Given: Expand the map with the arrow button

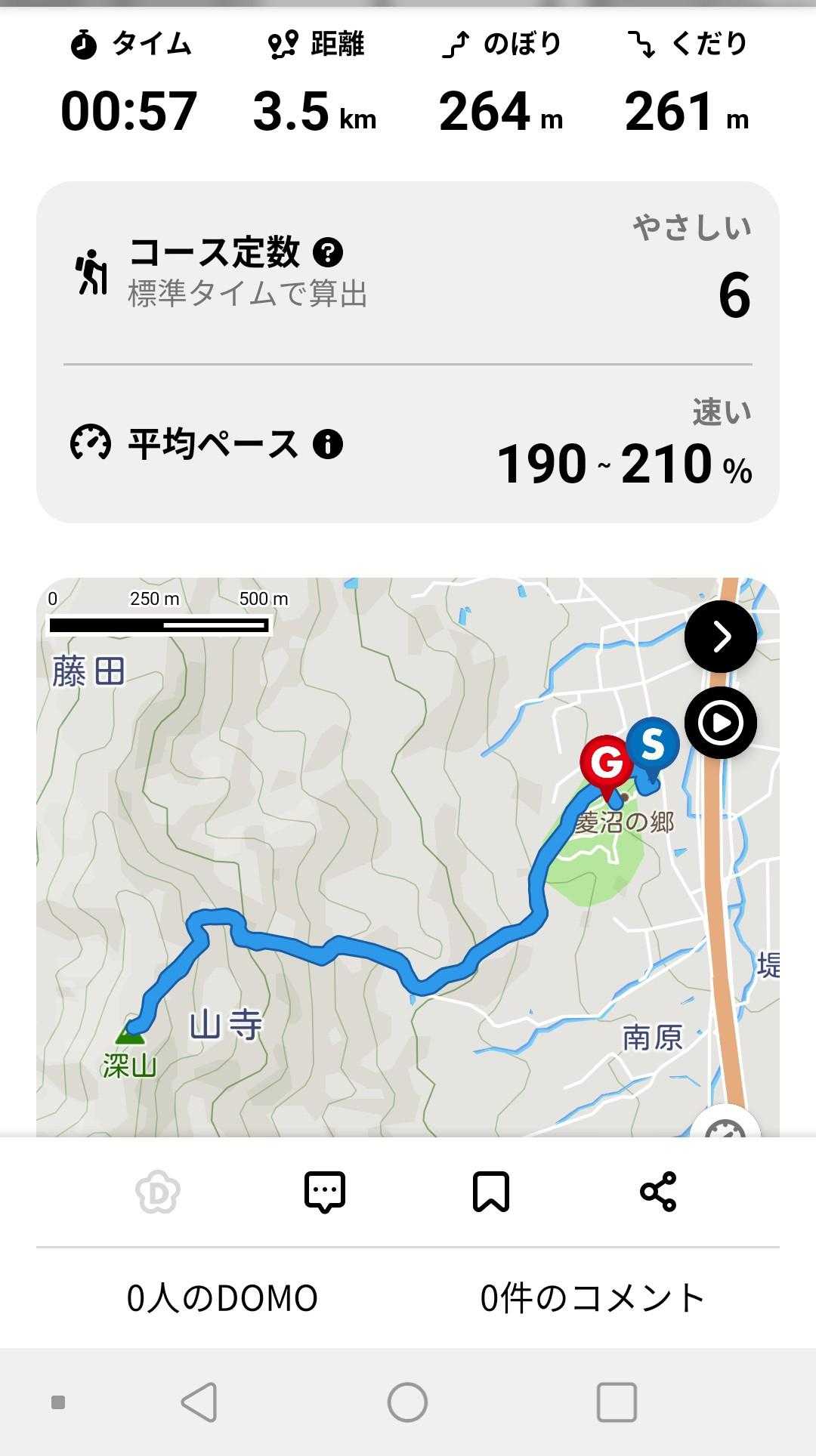Looking at the screenshot, I should tap(720, 637).
